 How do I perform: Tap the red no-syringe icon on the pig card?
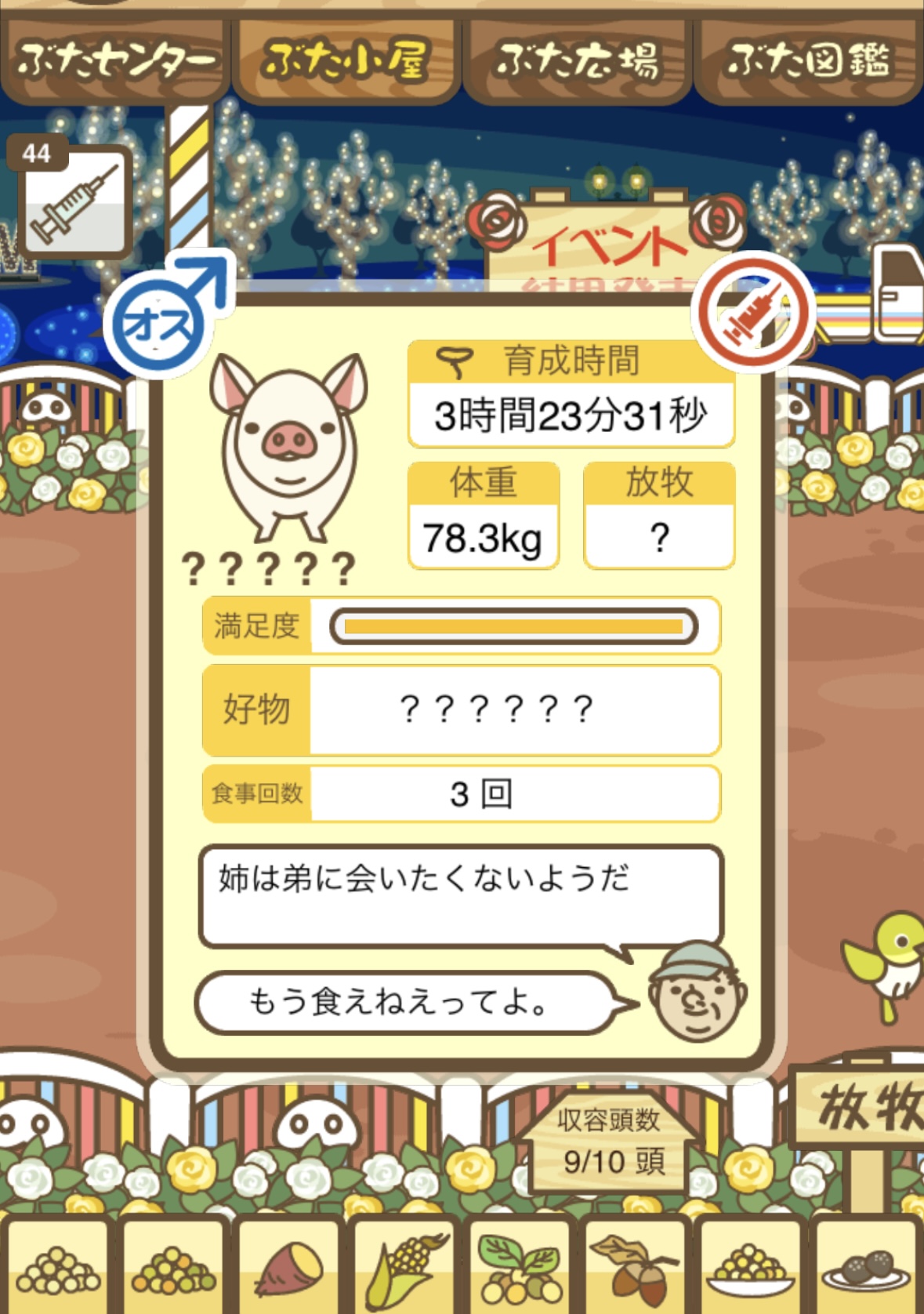tap(753, 312)
